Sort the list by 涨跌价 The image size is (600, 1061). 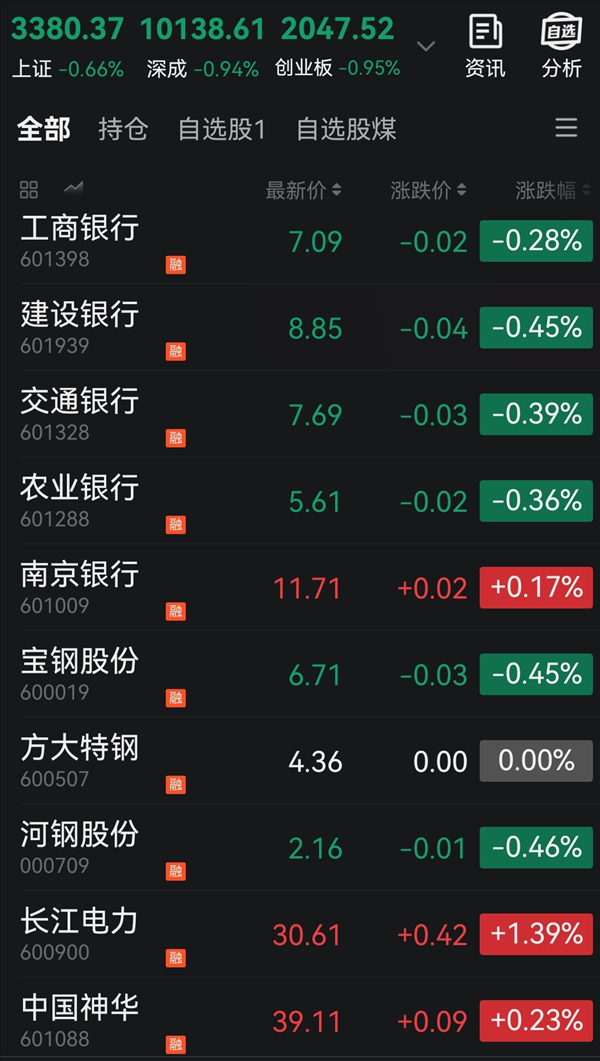(x=428, y=191)
